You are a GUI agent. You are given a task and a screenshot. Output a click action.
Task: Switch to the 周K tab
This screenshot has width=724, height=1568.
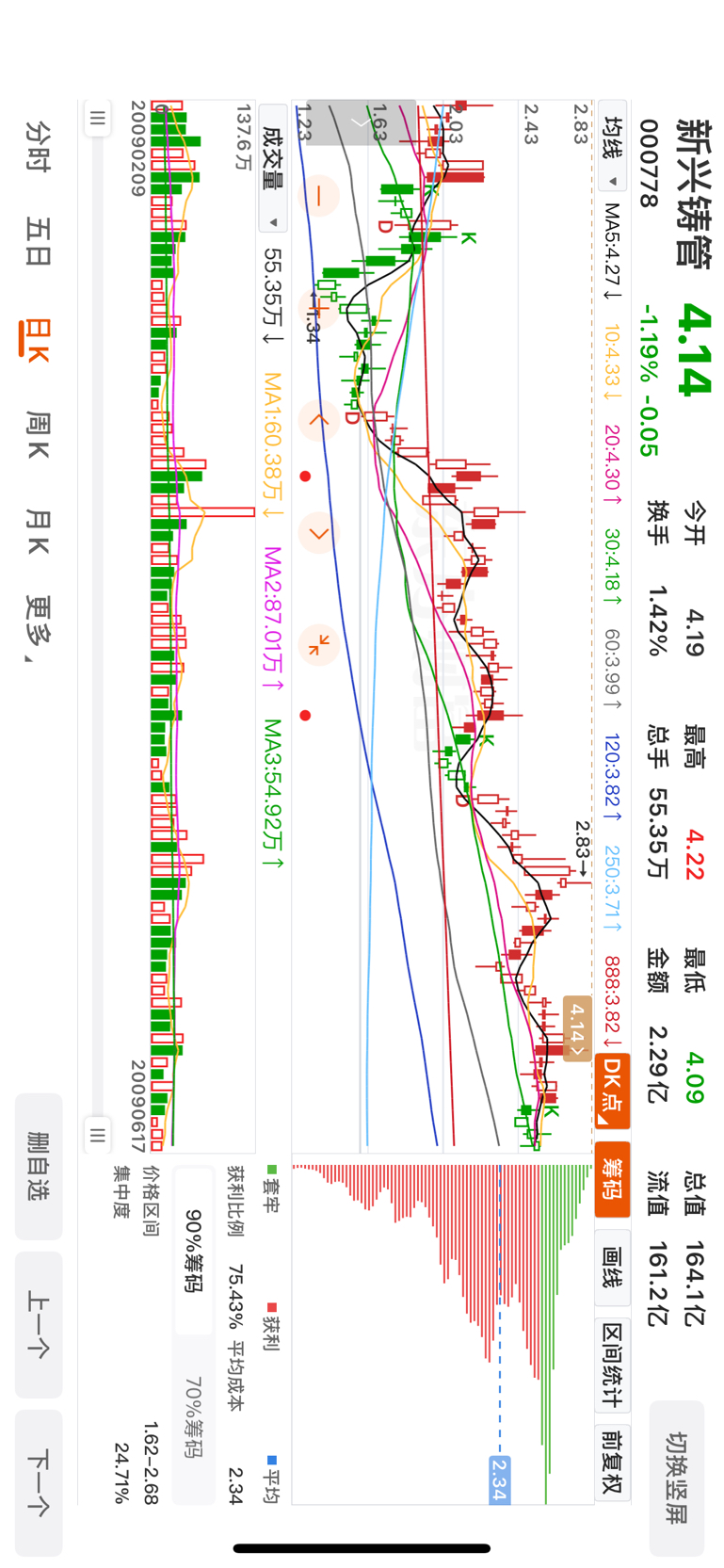pos(38,433)
